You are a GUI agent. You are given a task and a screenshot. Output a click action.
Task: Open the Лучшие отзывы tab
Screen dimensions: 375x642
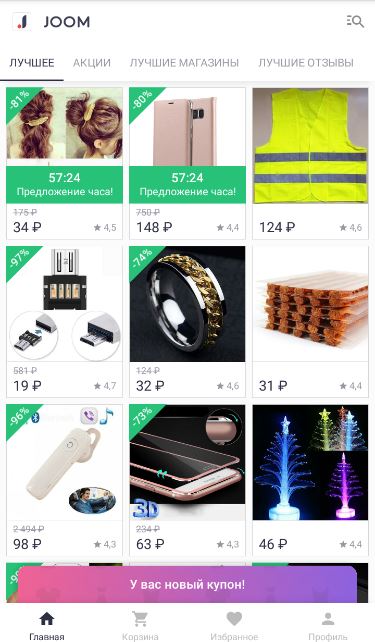point(306,63)
